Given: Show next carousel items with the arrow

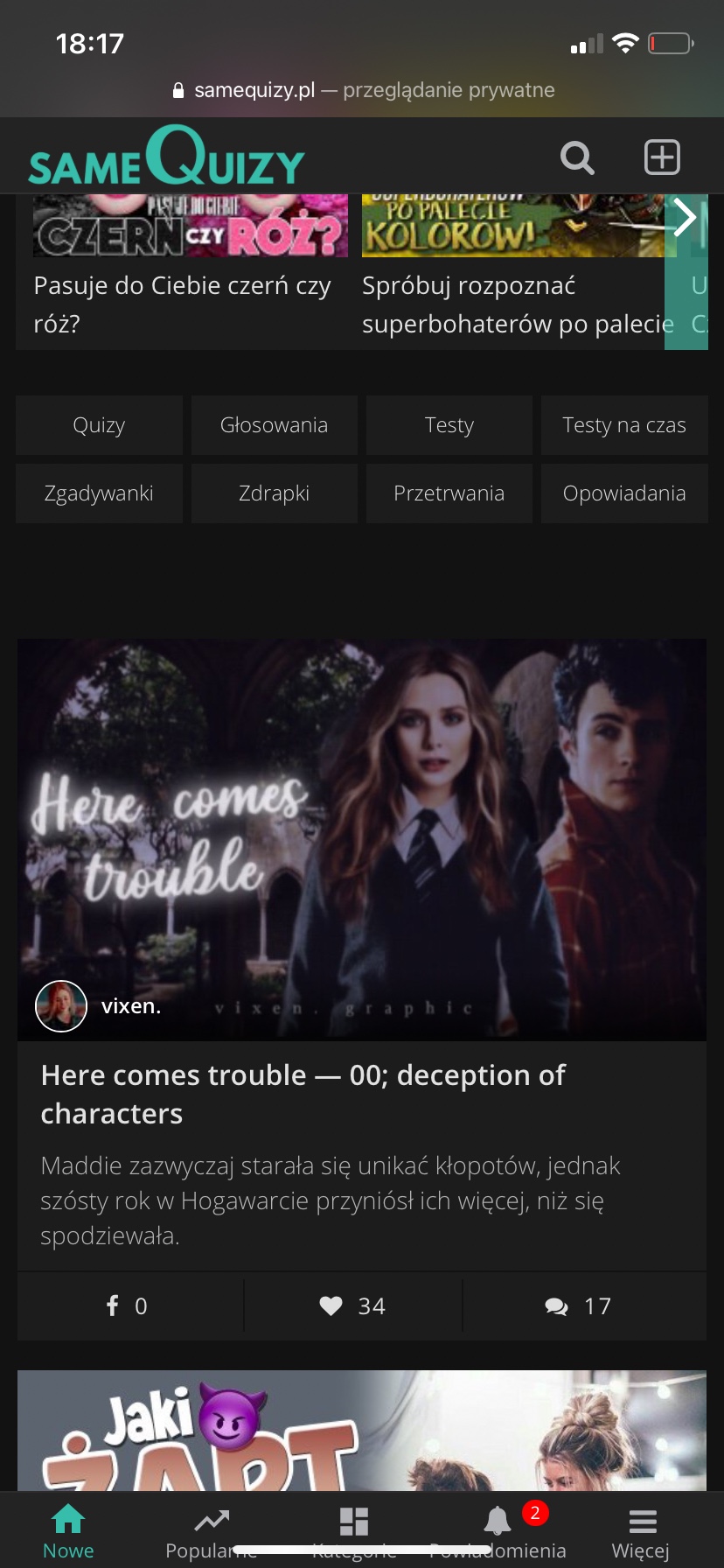Looking at the screenshot, I should (686, 219).
